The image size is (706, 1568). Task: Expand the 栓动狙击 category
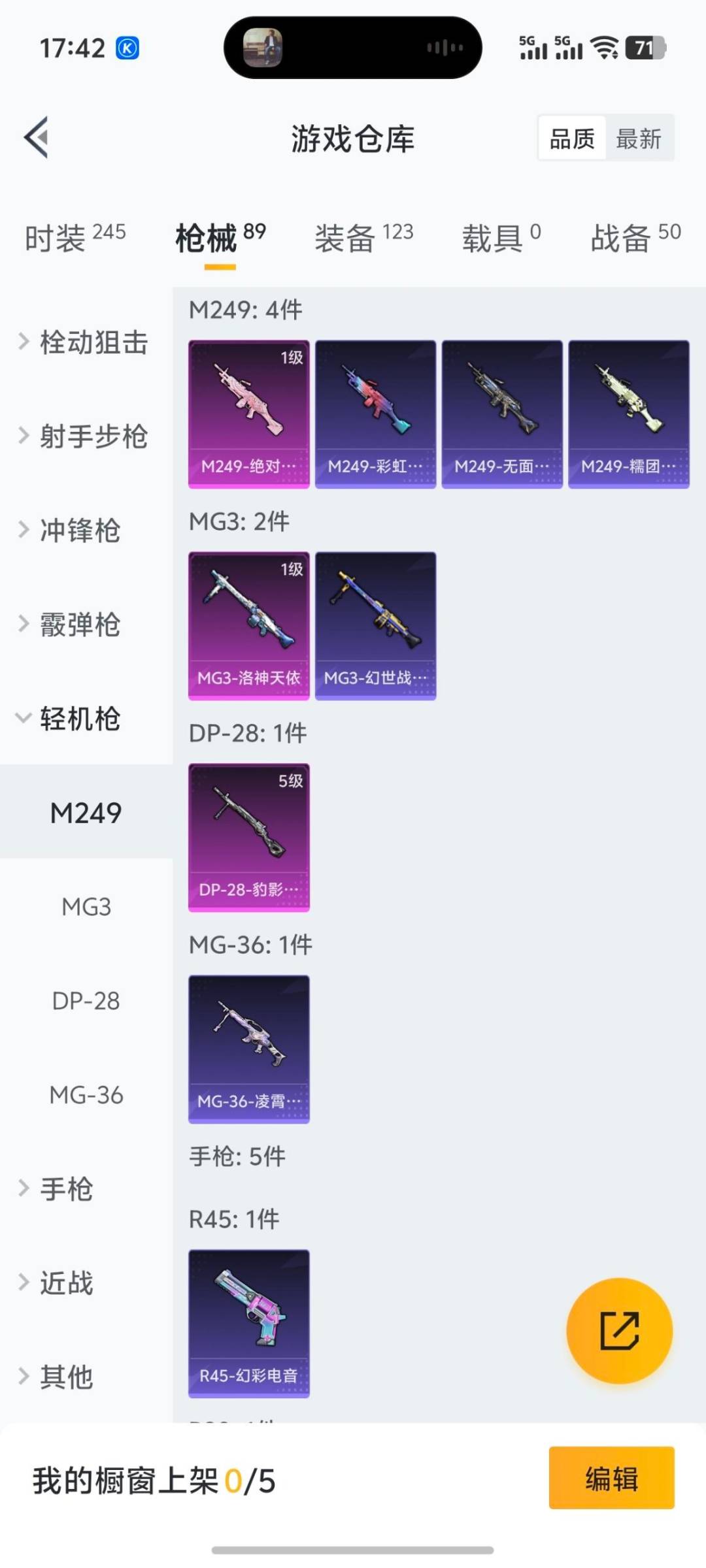[85, 342]
